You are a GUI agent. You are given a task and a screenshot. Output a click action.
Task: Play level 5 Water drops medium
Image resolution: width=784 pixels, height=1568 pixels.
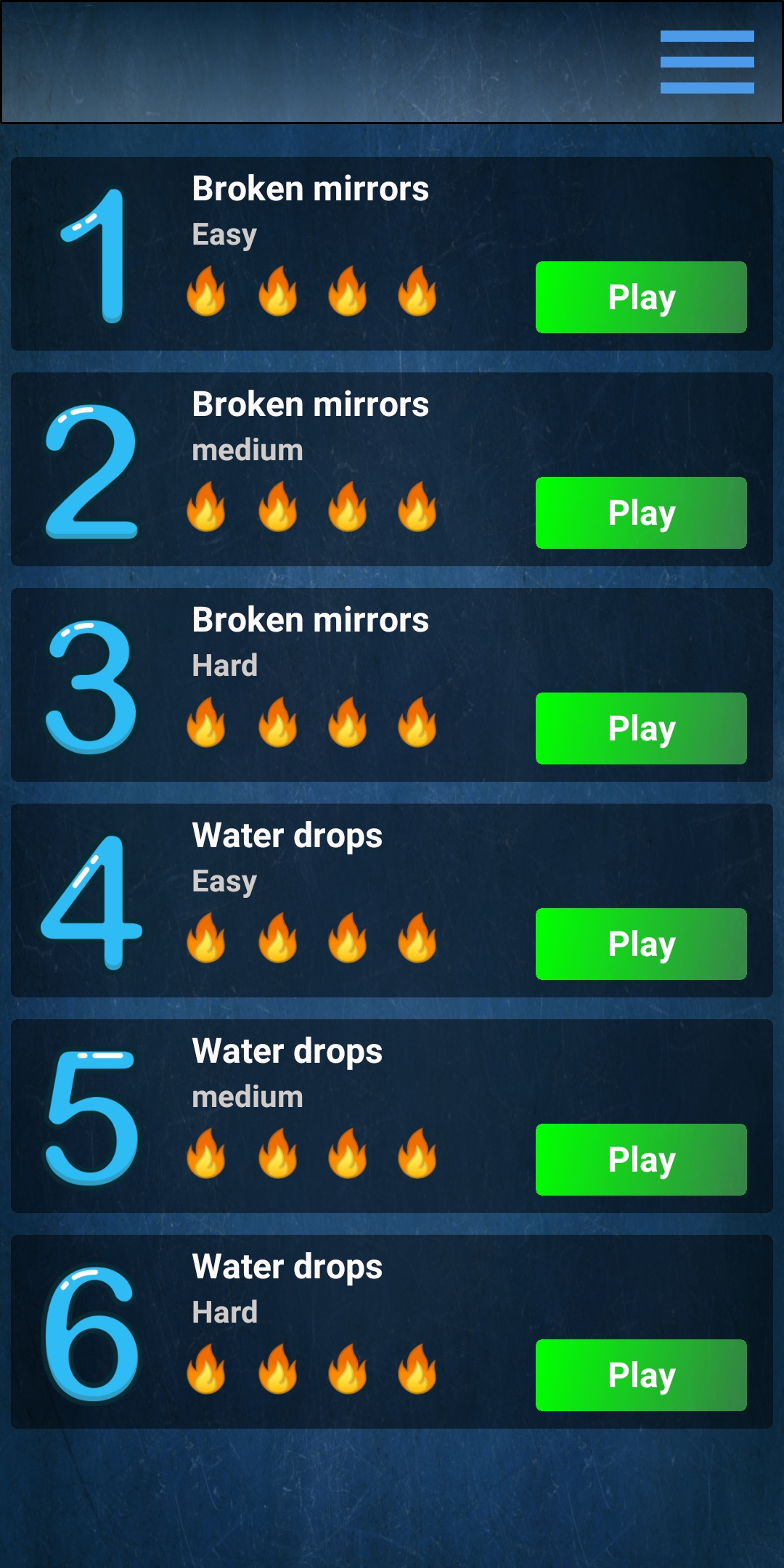pyautogui.click(x=641, y=1160)
